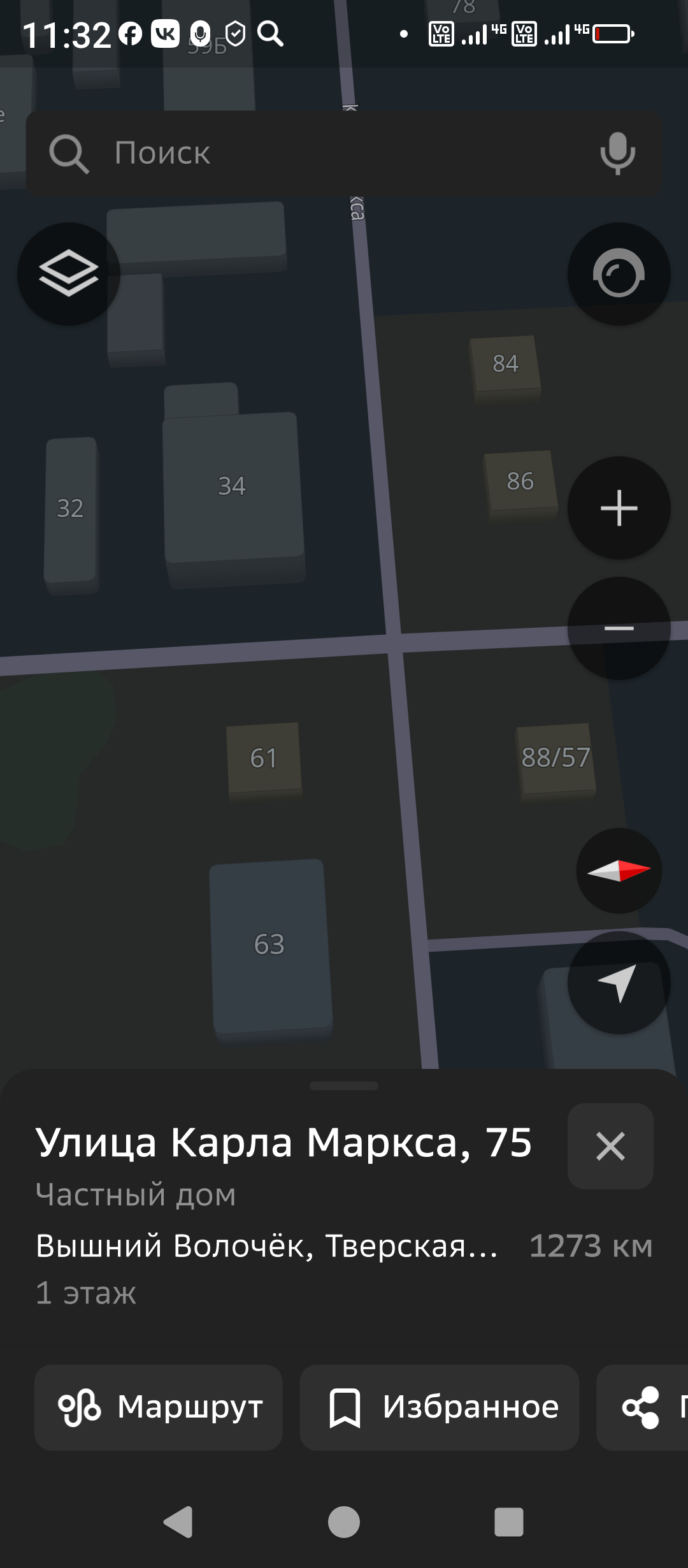Center the map on my location
Screen dimensions: 688x1568
click(619, 982)
